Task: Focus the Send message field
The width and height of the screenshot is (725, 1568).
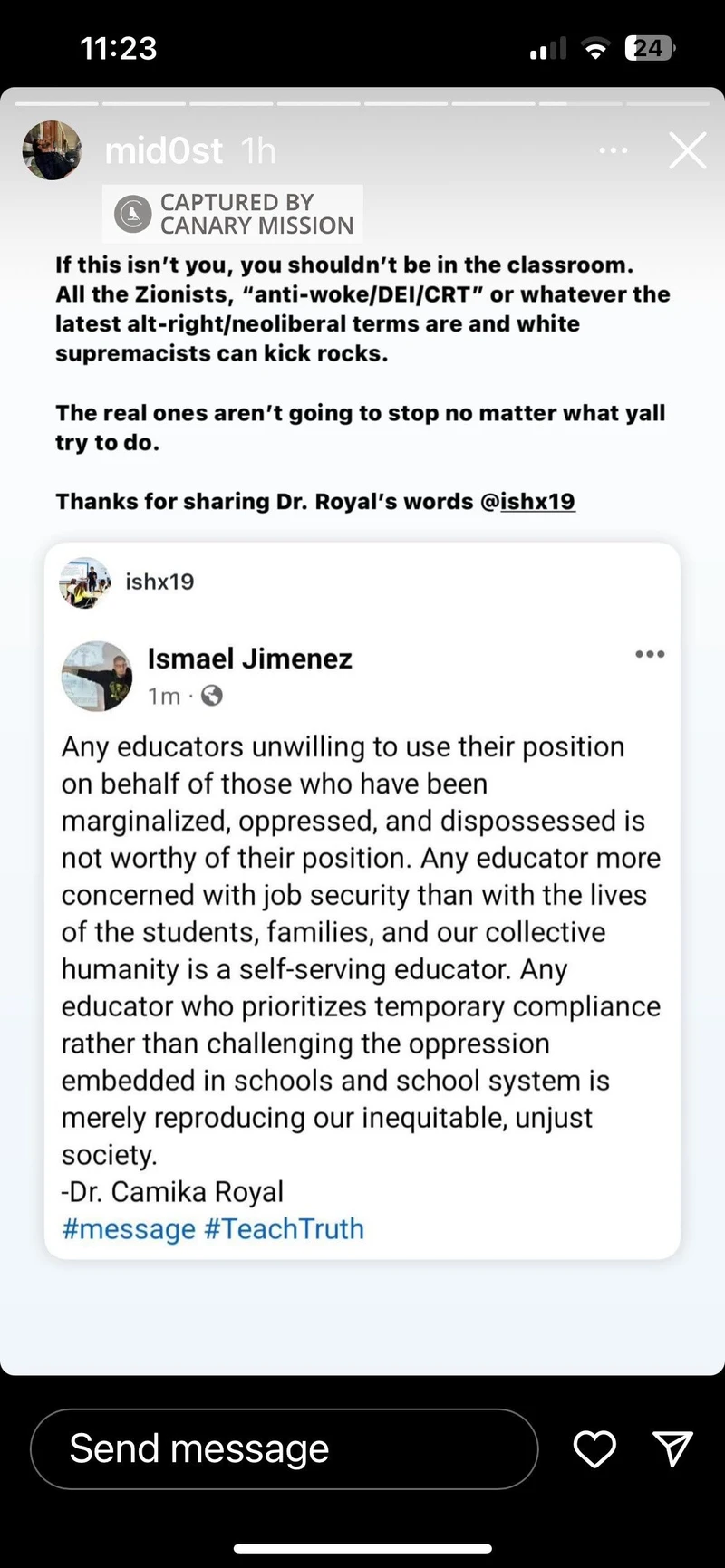Action: (x=284, y=1448)
